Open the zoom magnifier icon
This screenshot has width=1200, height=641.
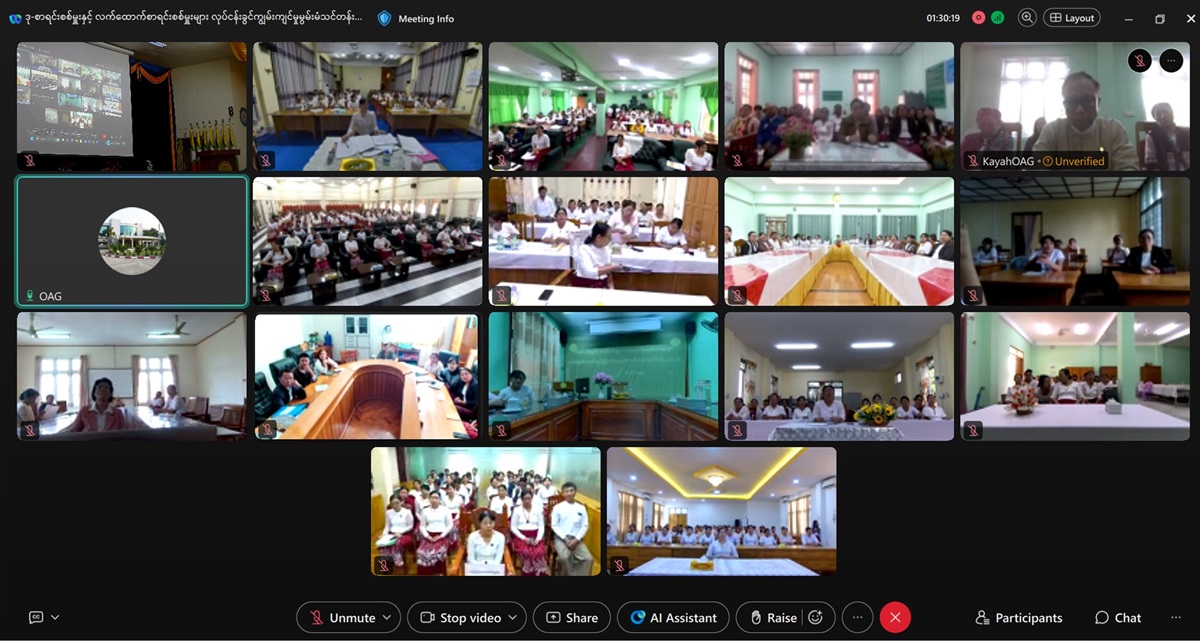pos(1027,18)
